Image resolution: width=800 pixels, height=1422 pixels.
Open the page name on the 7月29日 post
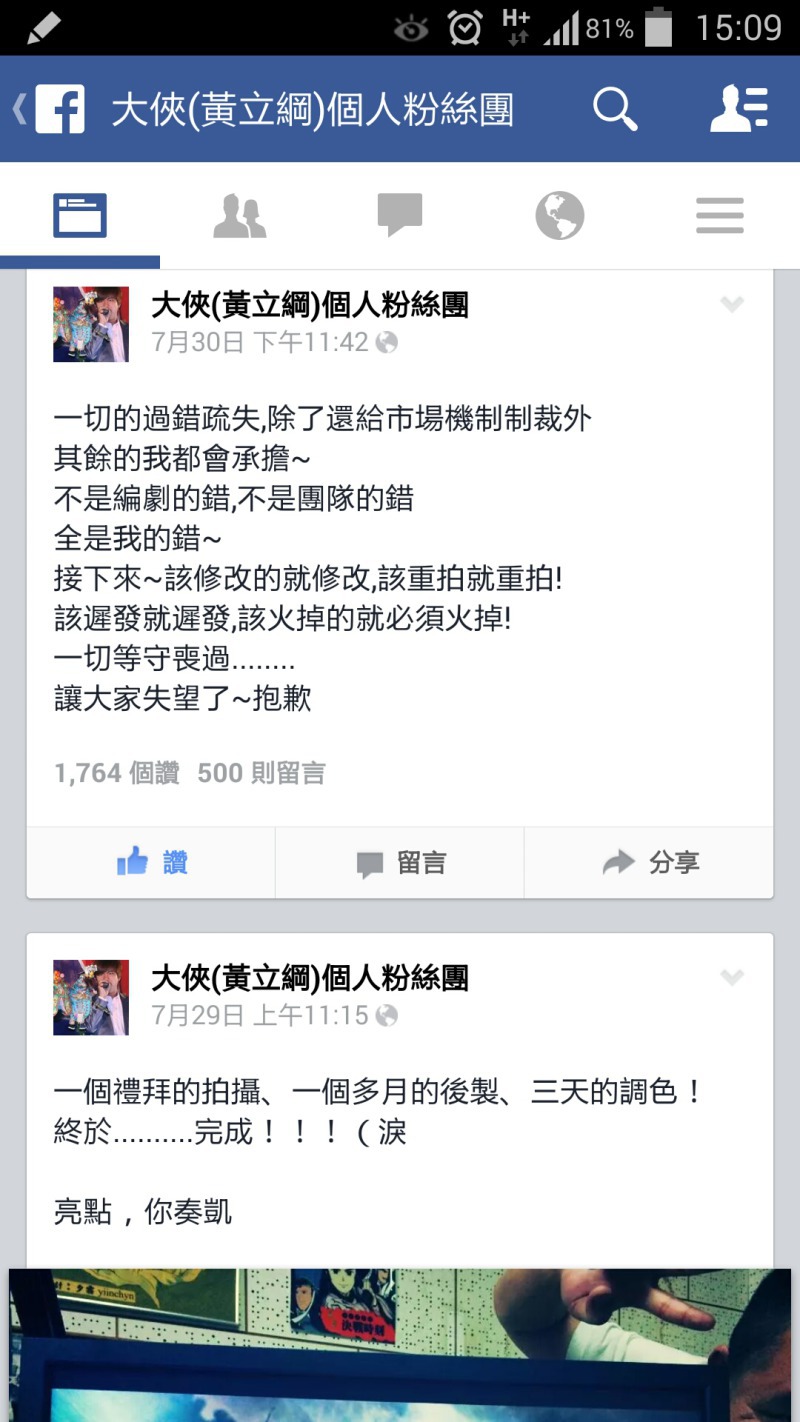click(310, 977)
